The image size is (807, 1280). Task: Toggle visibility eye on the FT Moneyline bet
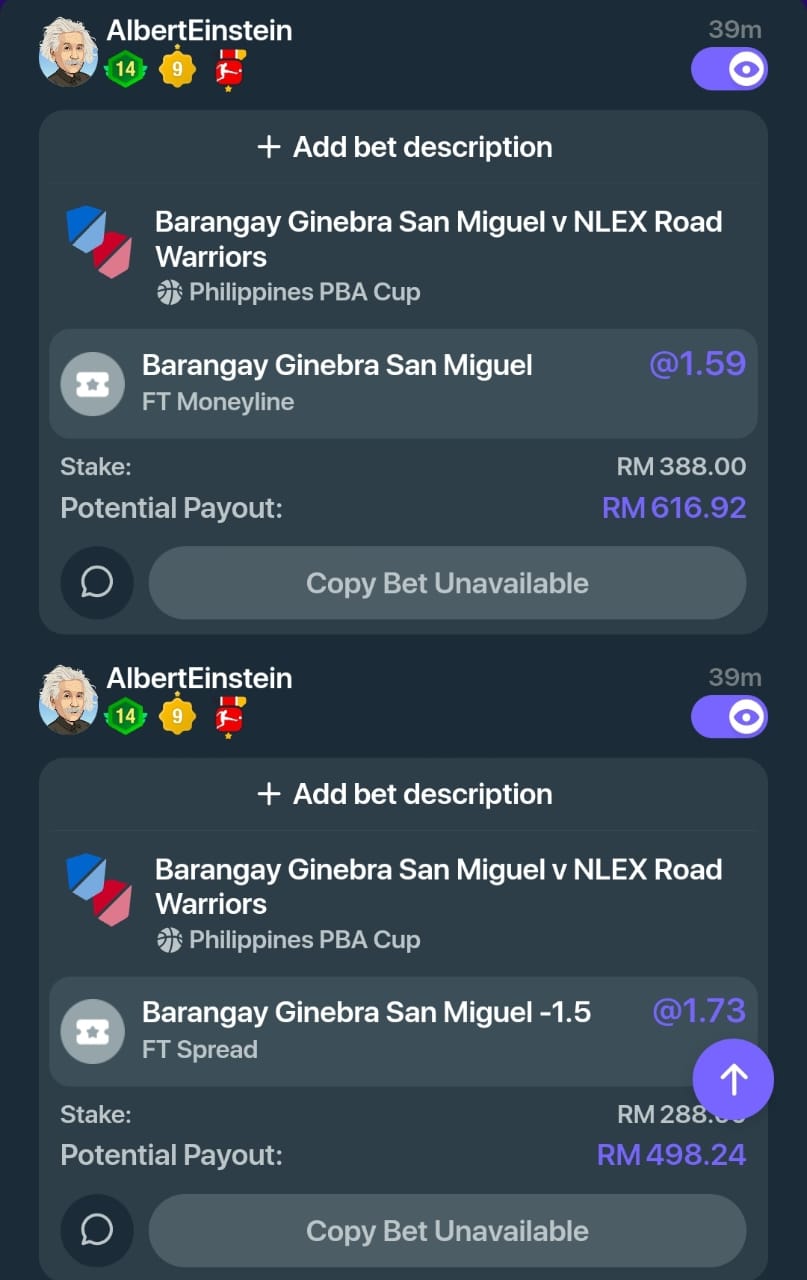click(729, 69)
